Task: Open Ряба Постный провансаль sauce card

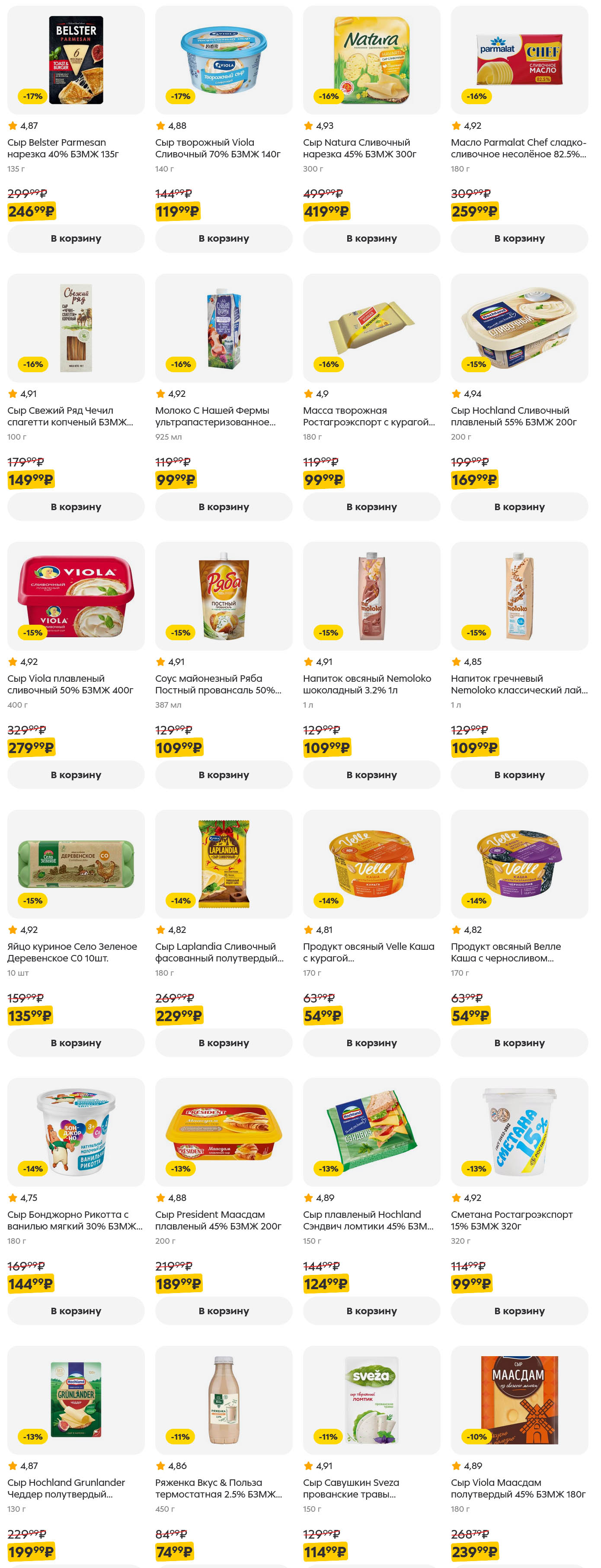Action: coord(224,596)
